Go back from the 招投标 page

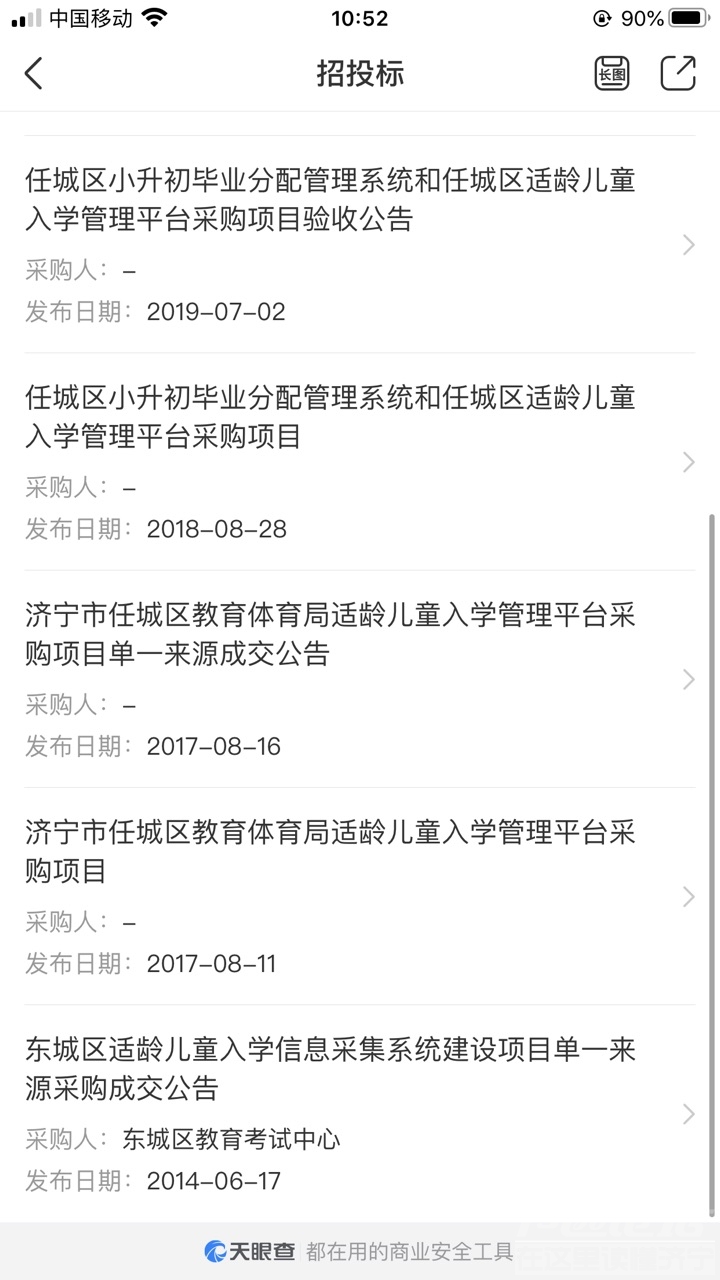click(34, 74)
